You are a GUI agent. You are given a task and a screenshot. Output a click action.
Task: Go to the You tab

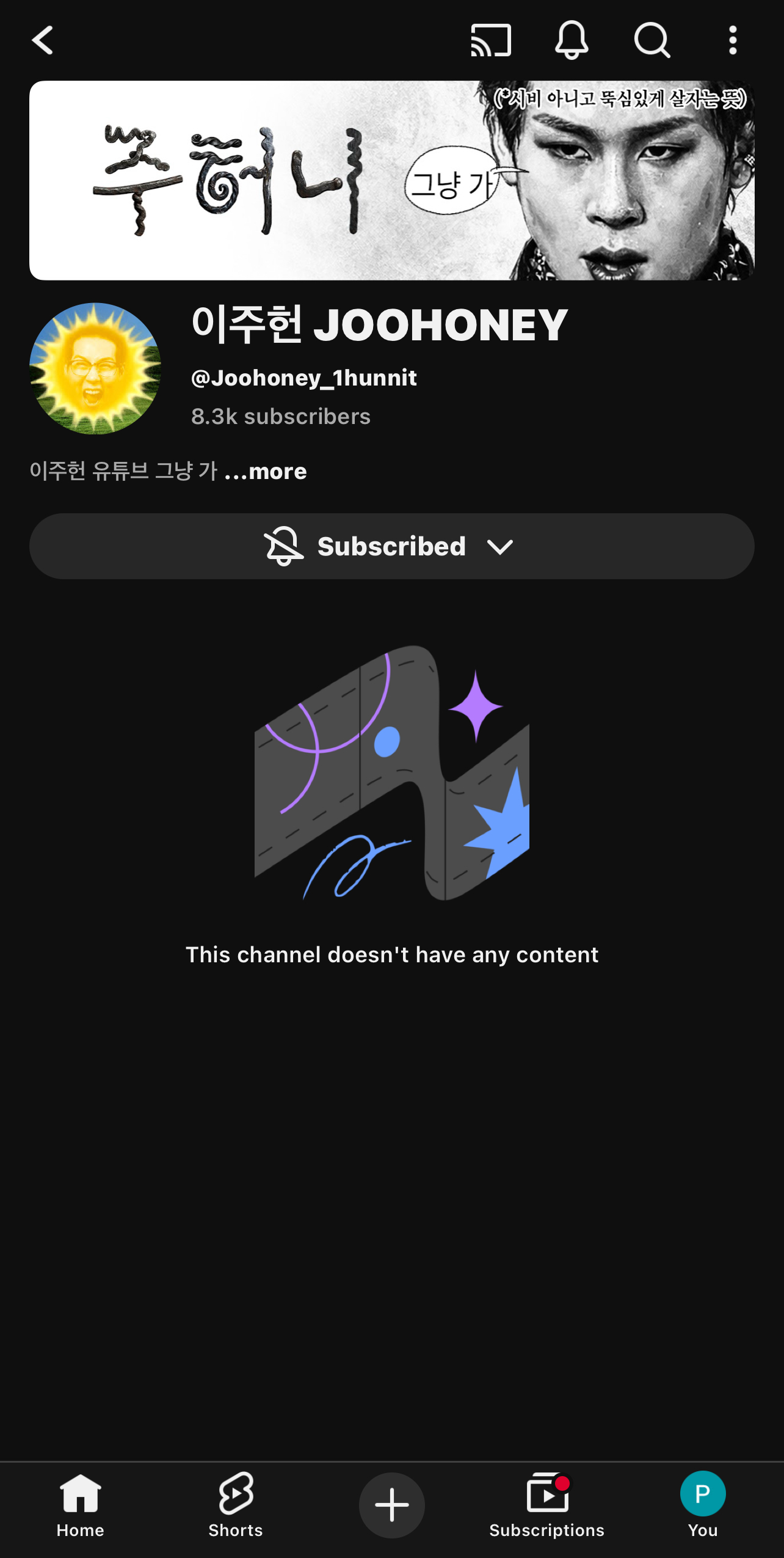pos(703,1504)
